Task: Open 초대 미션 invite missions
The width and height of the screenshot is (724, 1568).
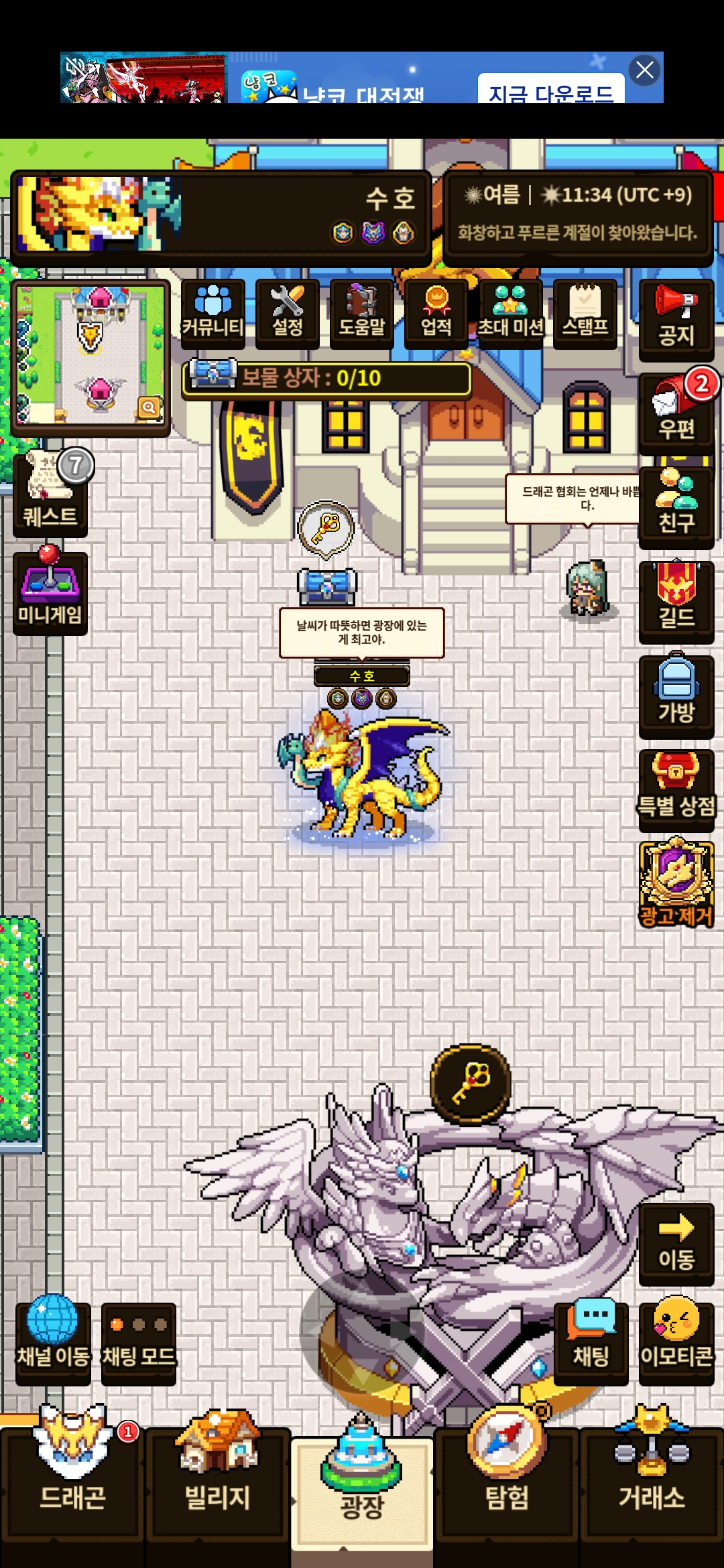Action: point(510,312)
